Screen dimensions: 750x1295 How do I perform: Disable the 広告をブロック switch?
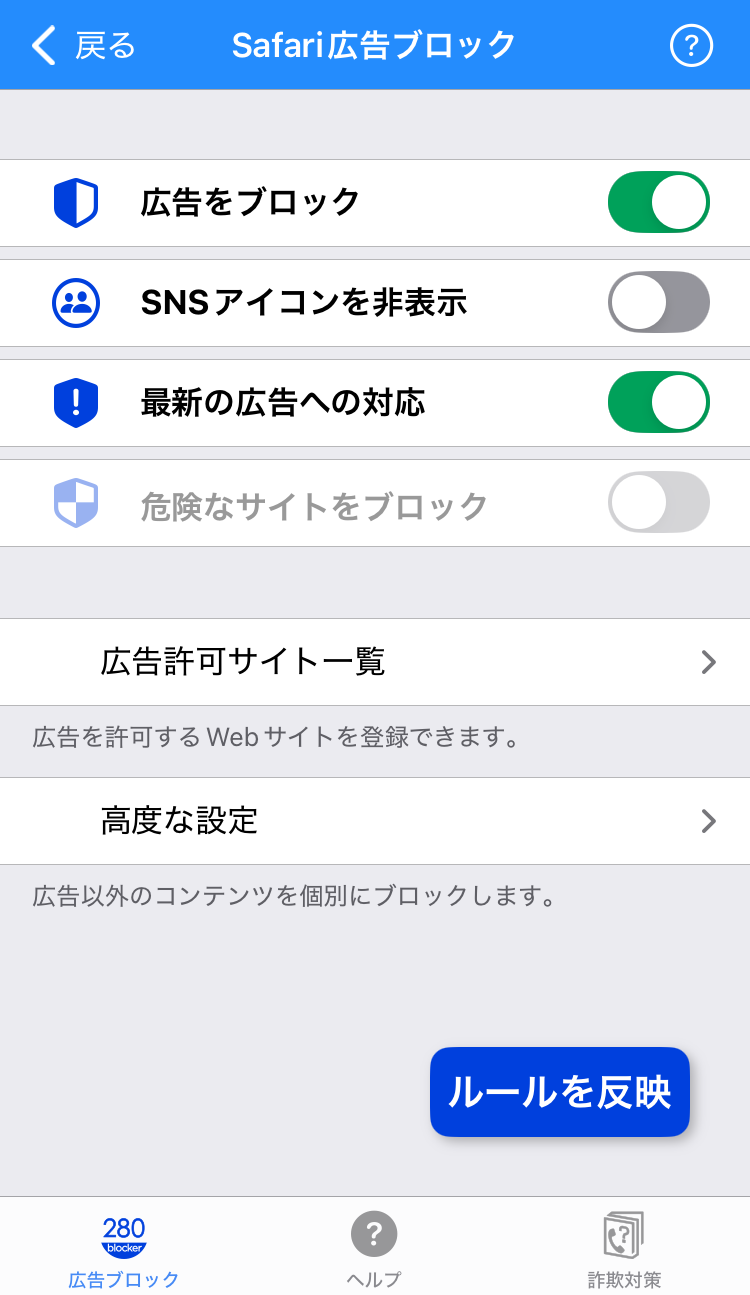point(658,202)
